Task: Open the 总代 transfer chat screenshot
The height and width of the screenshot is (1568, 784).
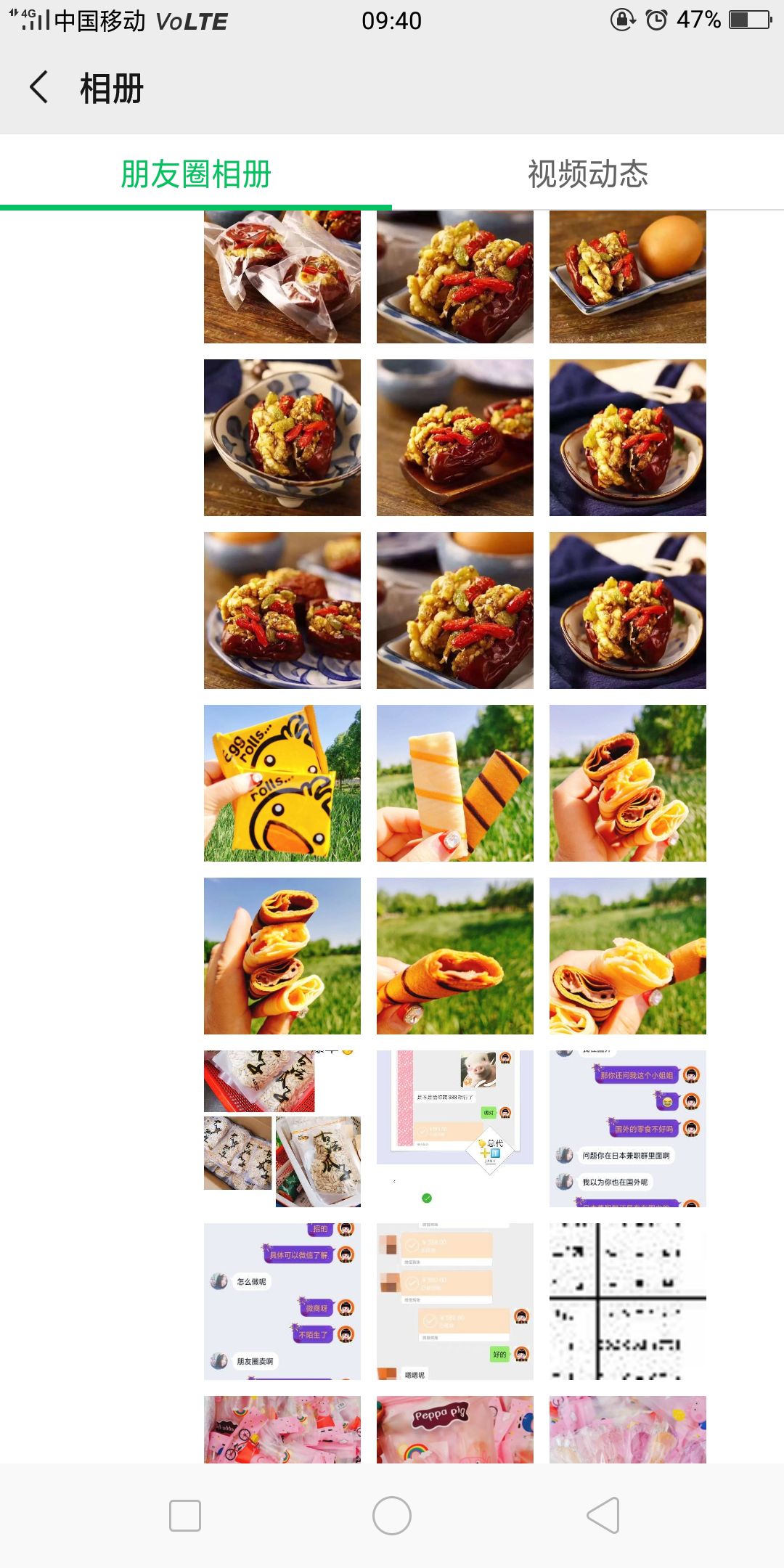Action: pos(454,1129)
